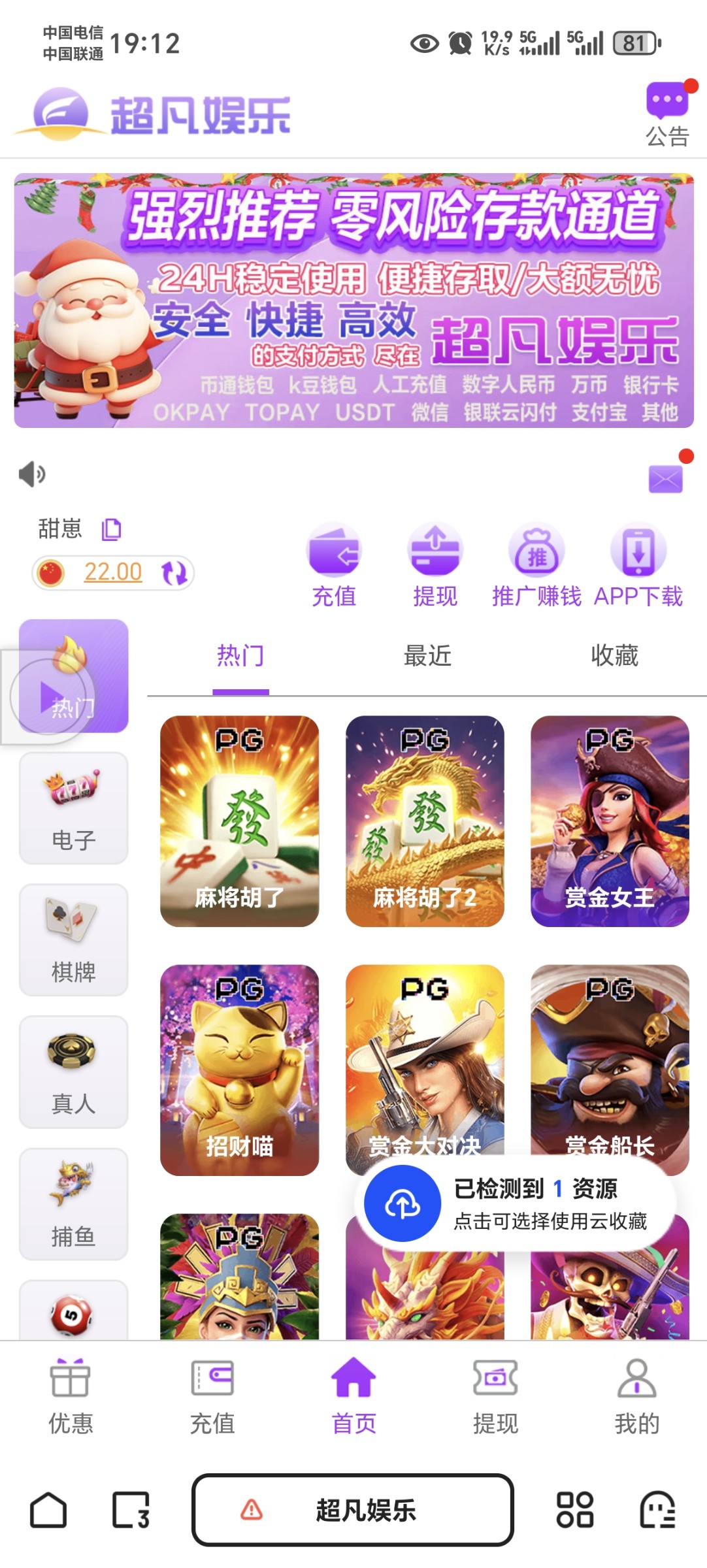Open 提现 in the bottom navigation
The height and width of the screenshot is (1568, 707).
[x=495, y=1396]
